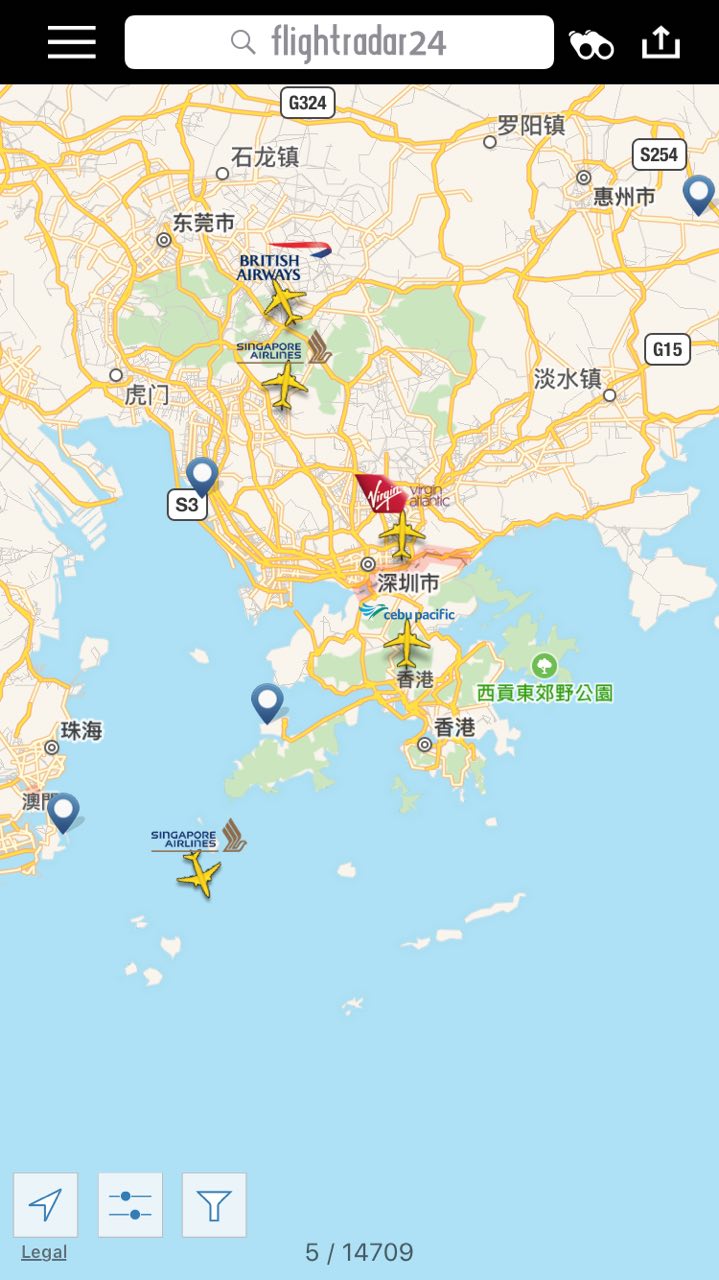719x1280 pixels.
Task: Tap the flightradar24 search field
Action: coord(339,42)
